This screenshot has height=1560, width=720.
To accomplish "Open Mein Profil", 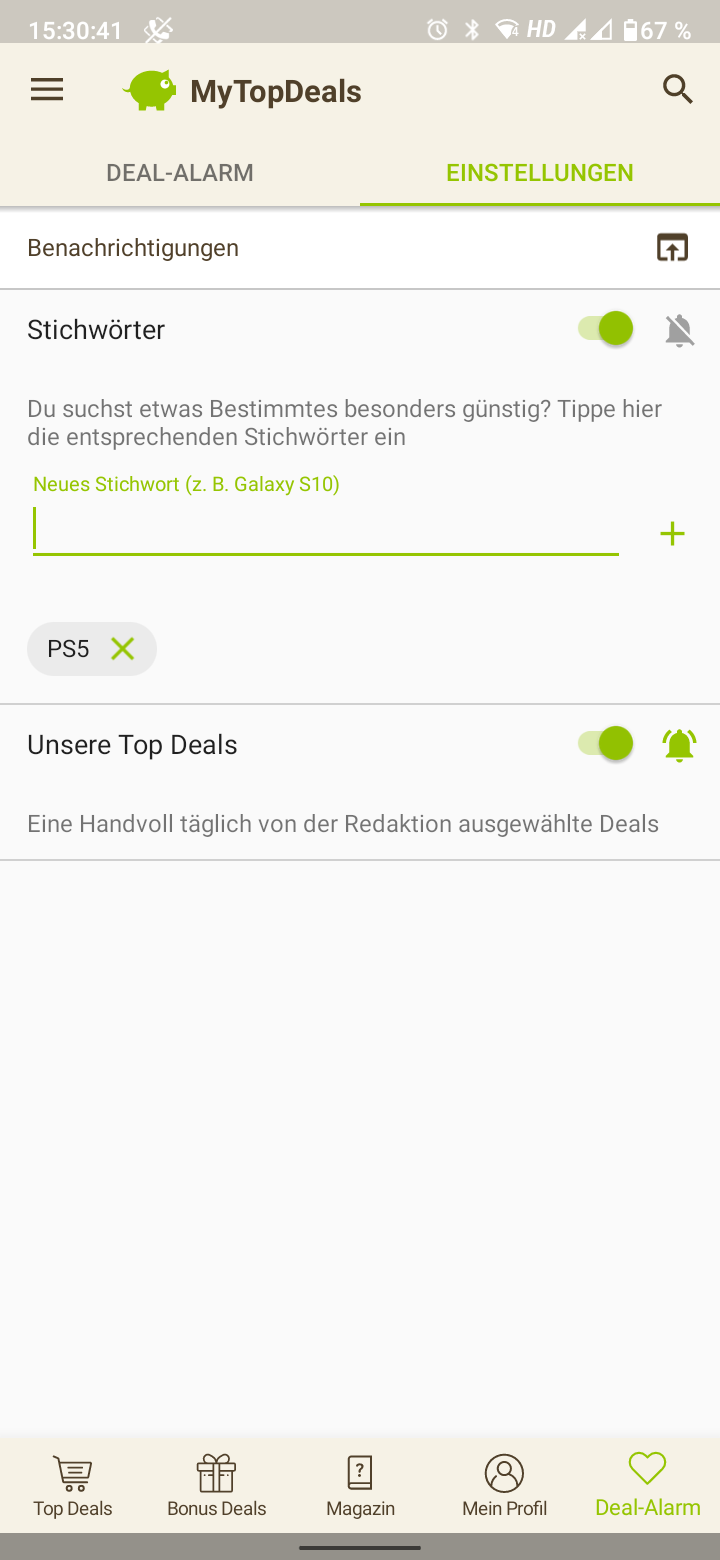I will 504,1485.
